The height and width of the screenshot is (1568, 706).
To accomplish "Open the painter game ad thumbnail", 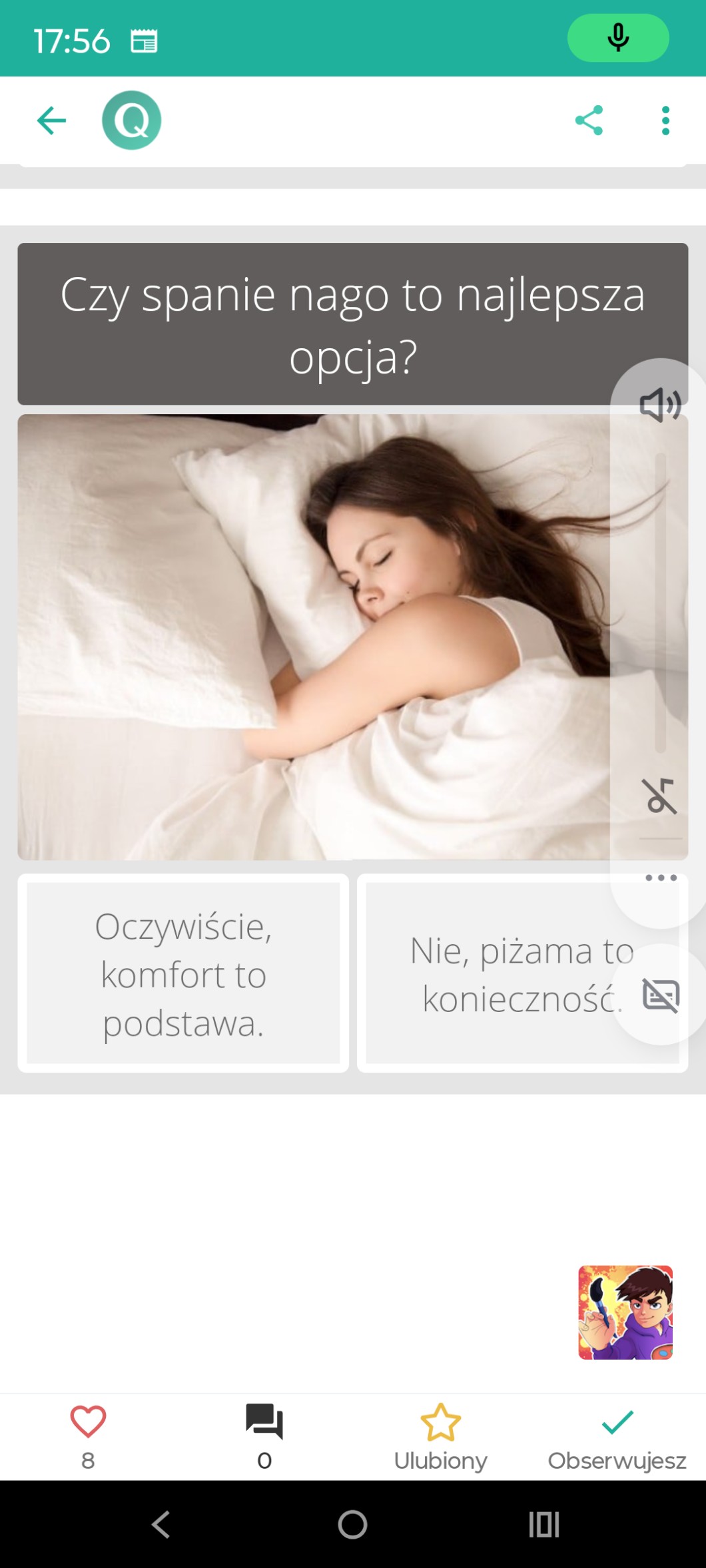I will [x=625, y=1312].
